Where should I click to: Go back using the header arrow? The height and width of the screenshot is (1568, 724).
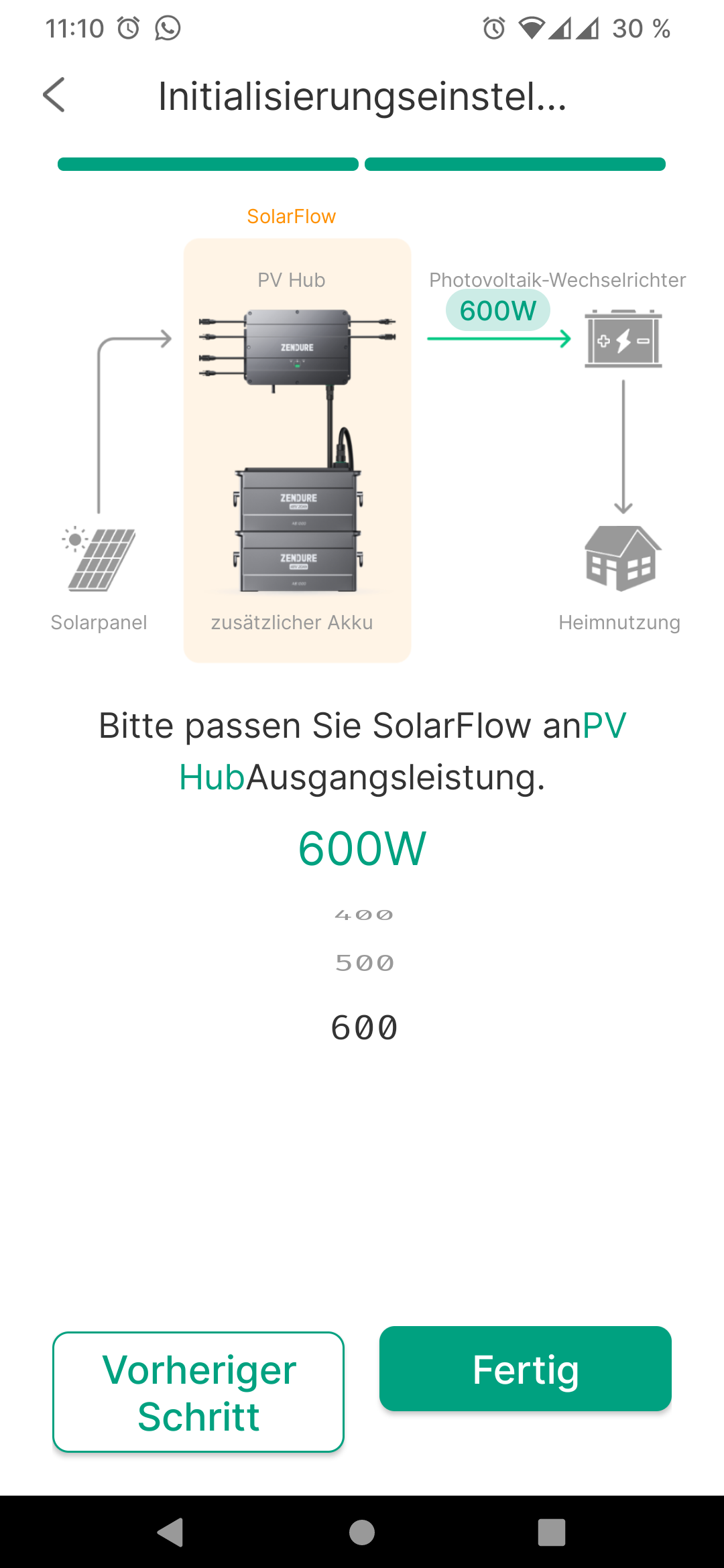click(54, 95)
